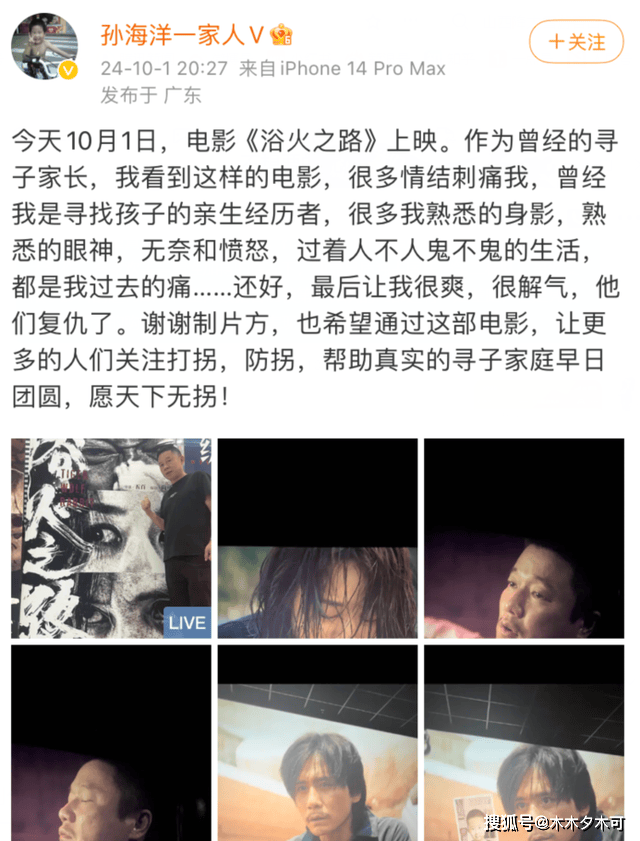Image resolution: width=640 pixels, height=841 pixels.
Task: Open the profile avatar of 孙海洋一家人
Action: (44, 46)
